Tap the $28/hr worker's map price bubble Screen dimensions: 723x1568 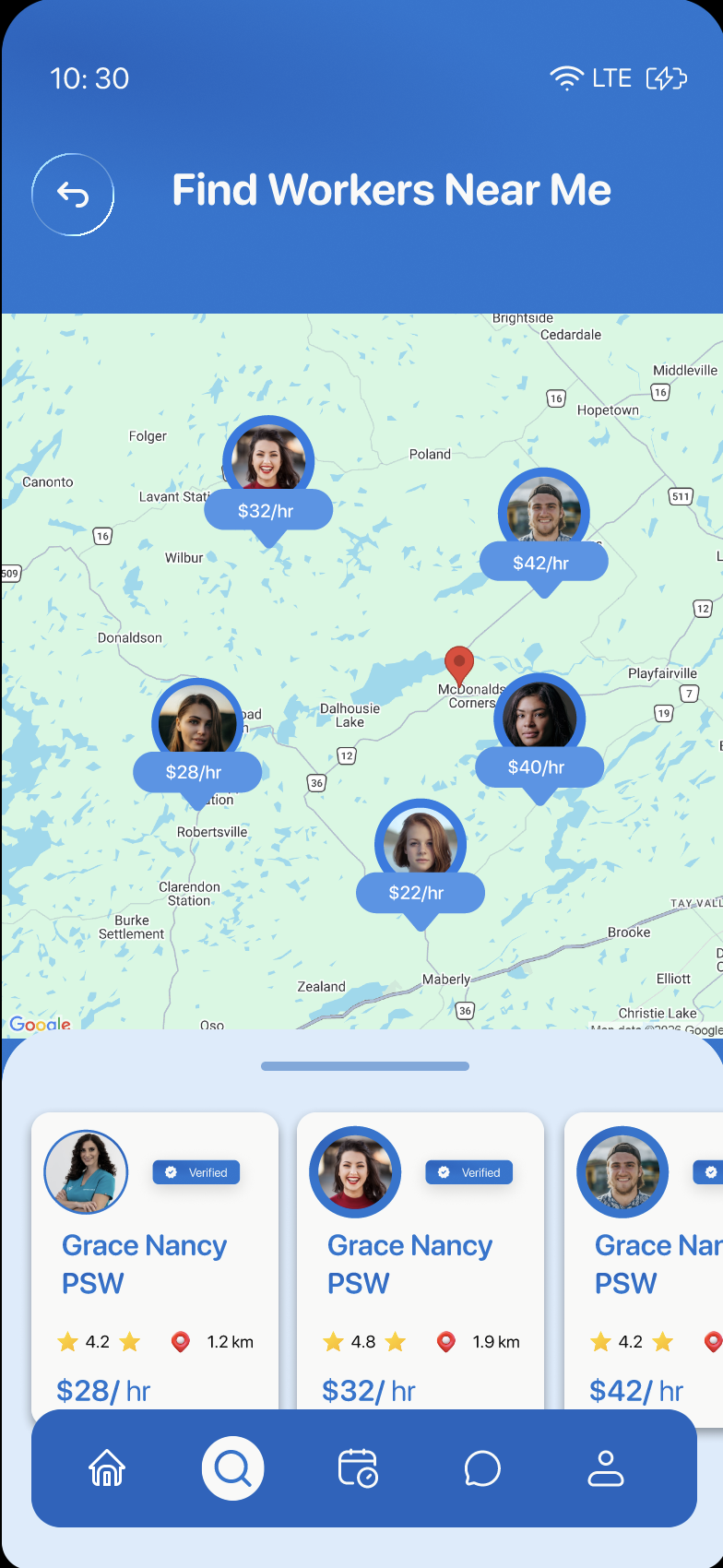[x=197, y=773]
